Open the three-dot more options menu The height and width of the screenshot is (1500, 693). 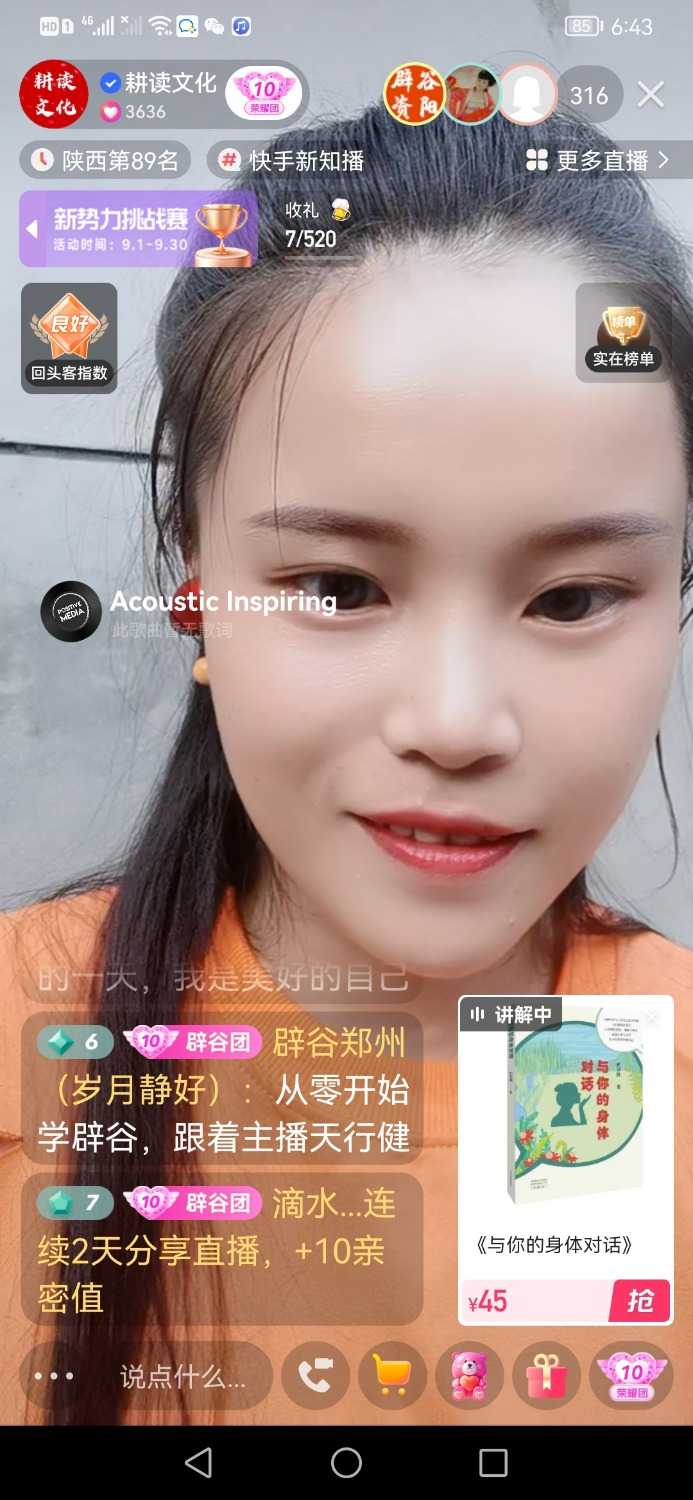(x=53, y=1377)
